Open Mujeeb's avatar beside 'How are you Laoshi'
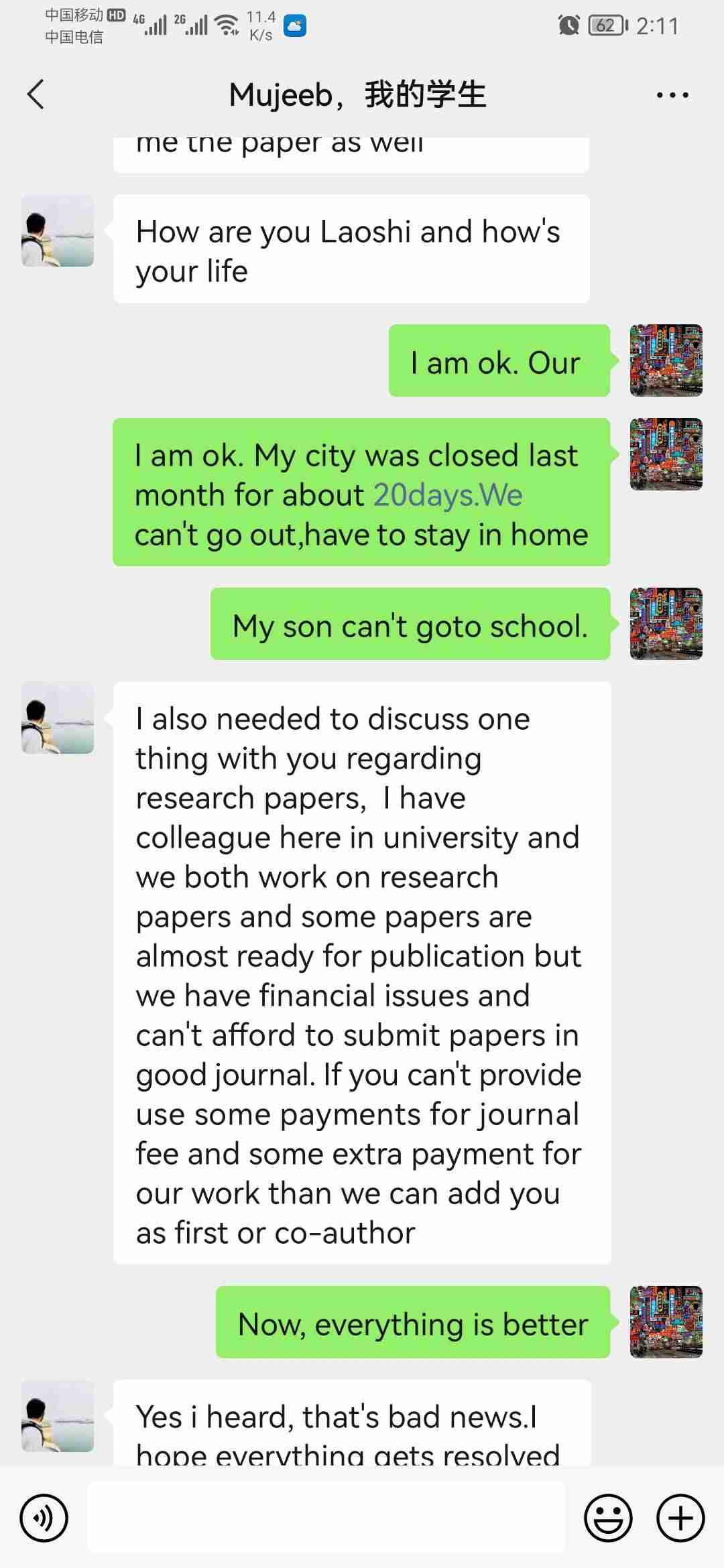The image size is (724, 1568). (58, 231)
